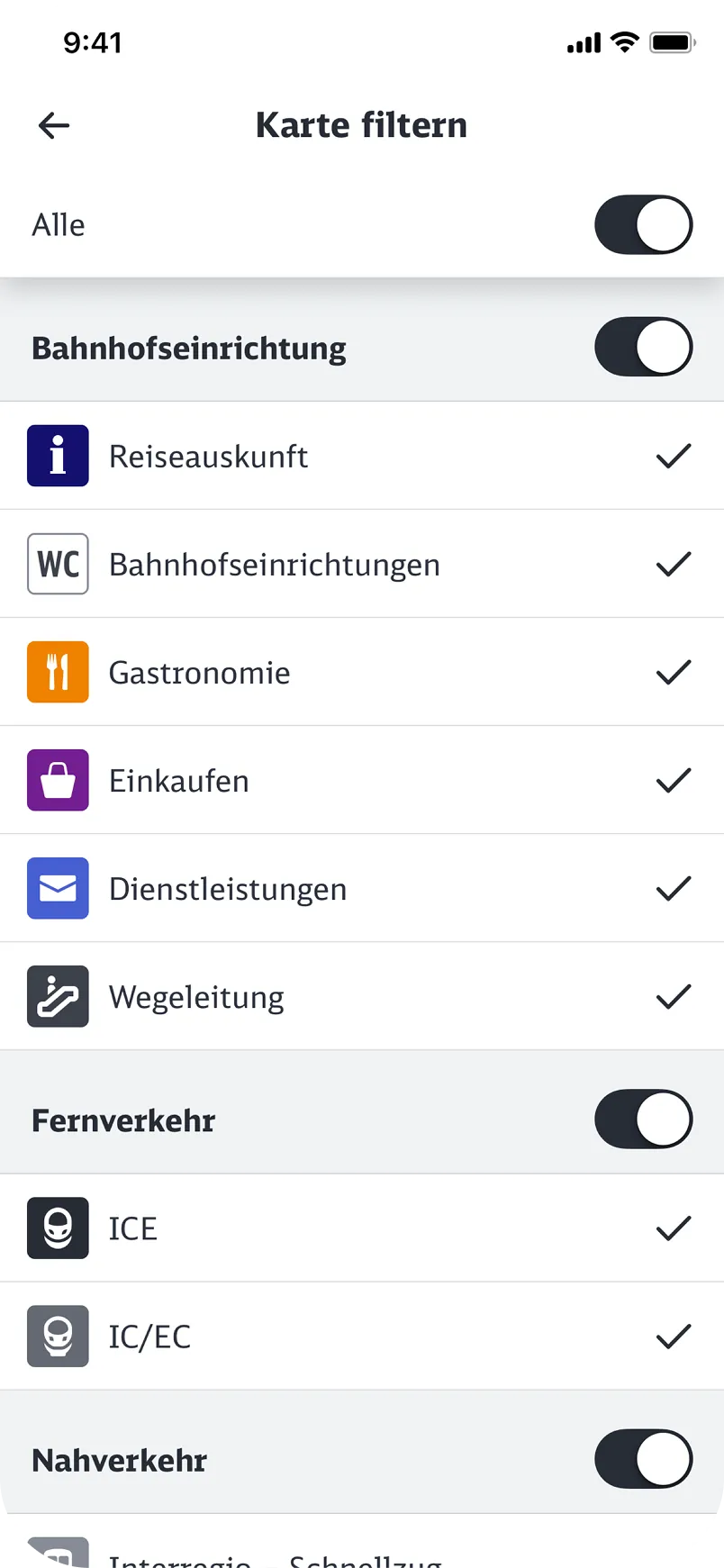Tap the Dienstleistungen filter row
Viewport: 724px width, 1568px height.
(360, 889)
